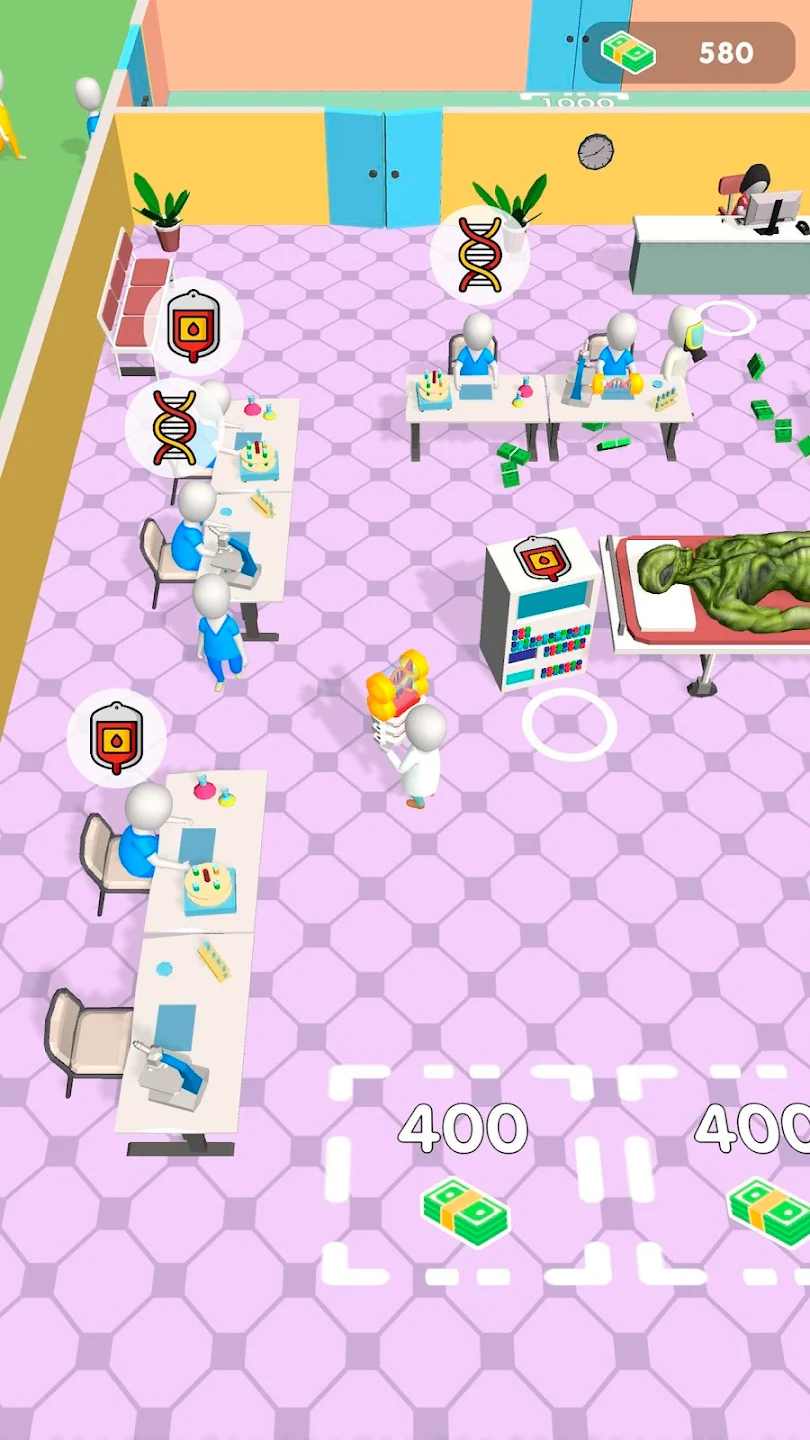
Task: Tap the white circle beside the blood machine
Action: pyautogui.click(x=568, y=724)
